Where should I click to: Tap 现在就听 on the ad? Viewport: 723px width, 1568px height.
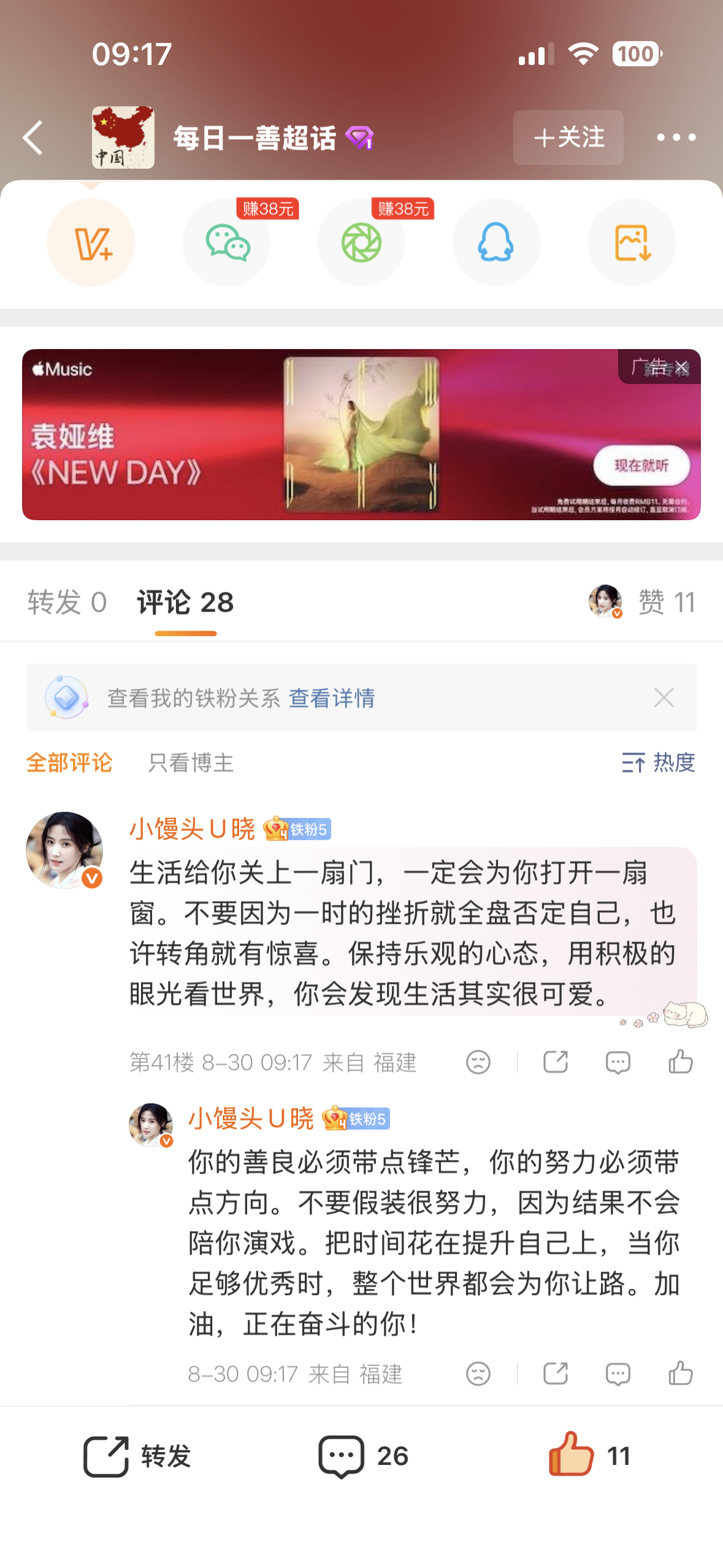(x=641, y=466)
